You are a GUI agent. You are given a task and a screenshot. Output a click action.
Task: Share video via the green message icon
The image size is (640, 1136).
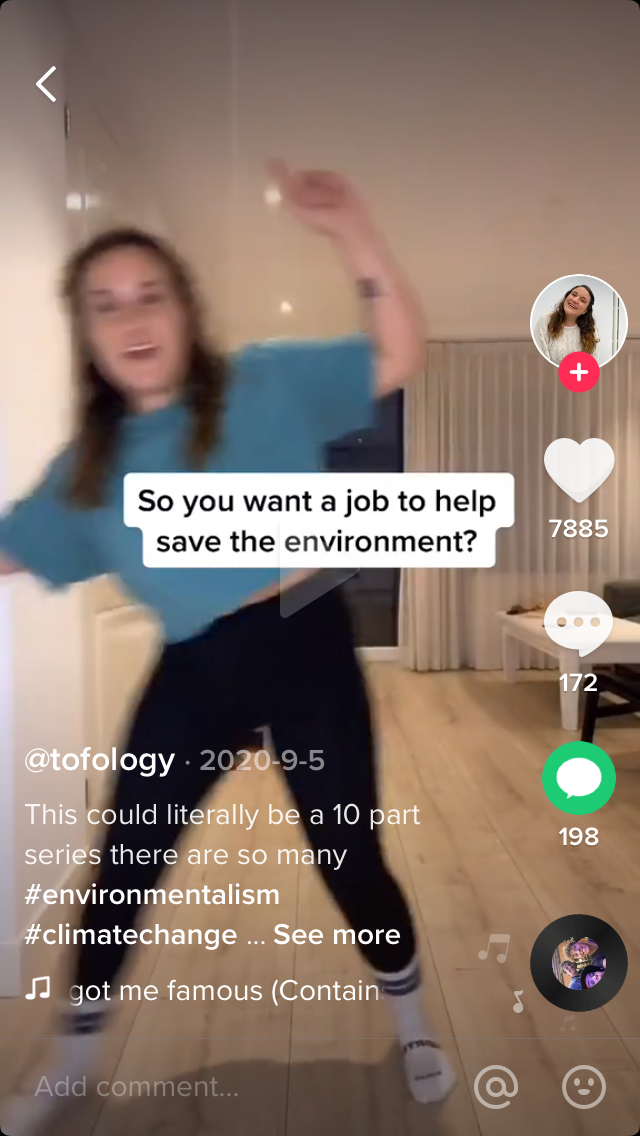tap(578, 777)
